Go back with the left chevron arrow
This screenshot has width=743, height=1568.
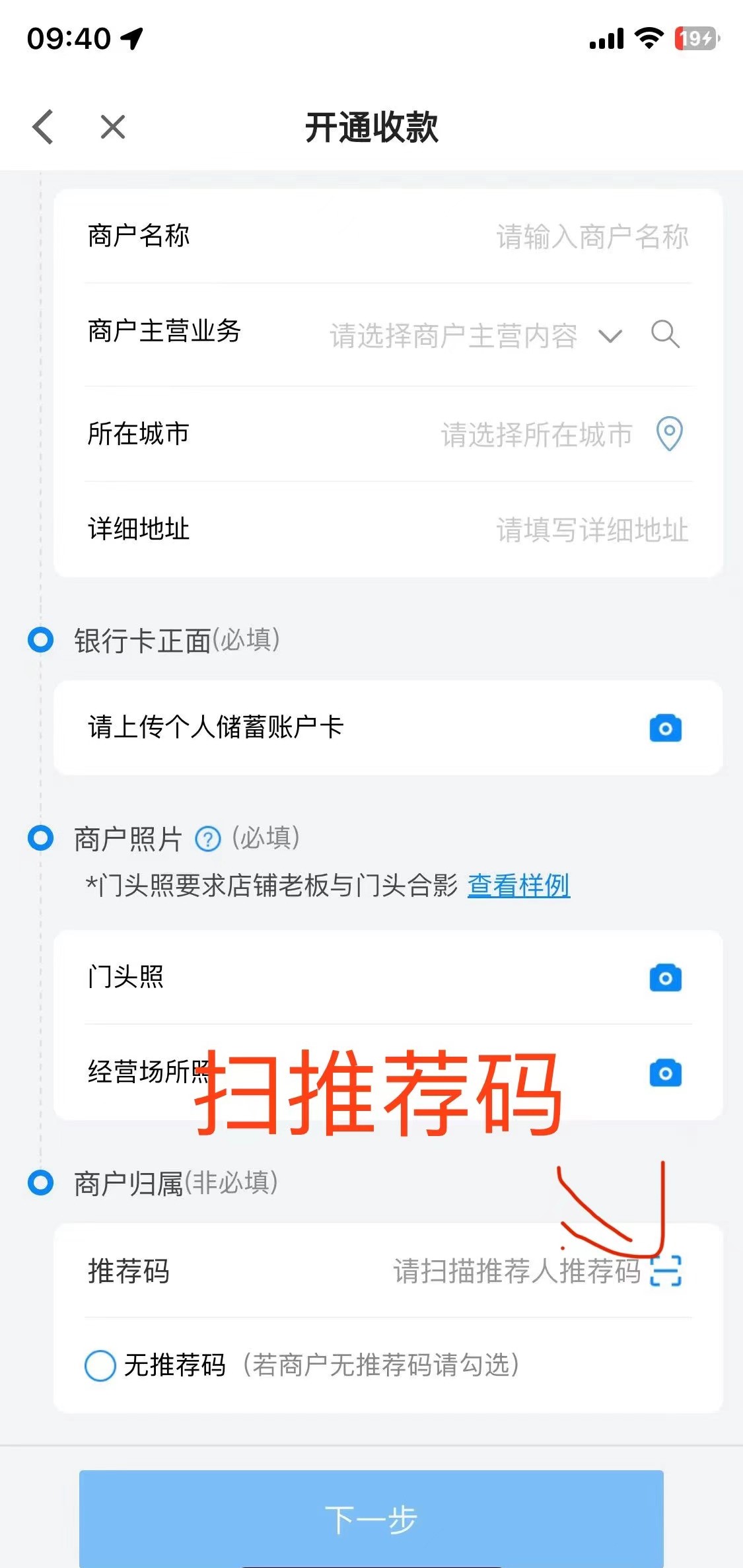tap(41, 127)
